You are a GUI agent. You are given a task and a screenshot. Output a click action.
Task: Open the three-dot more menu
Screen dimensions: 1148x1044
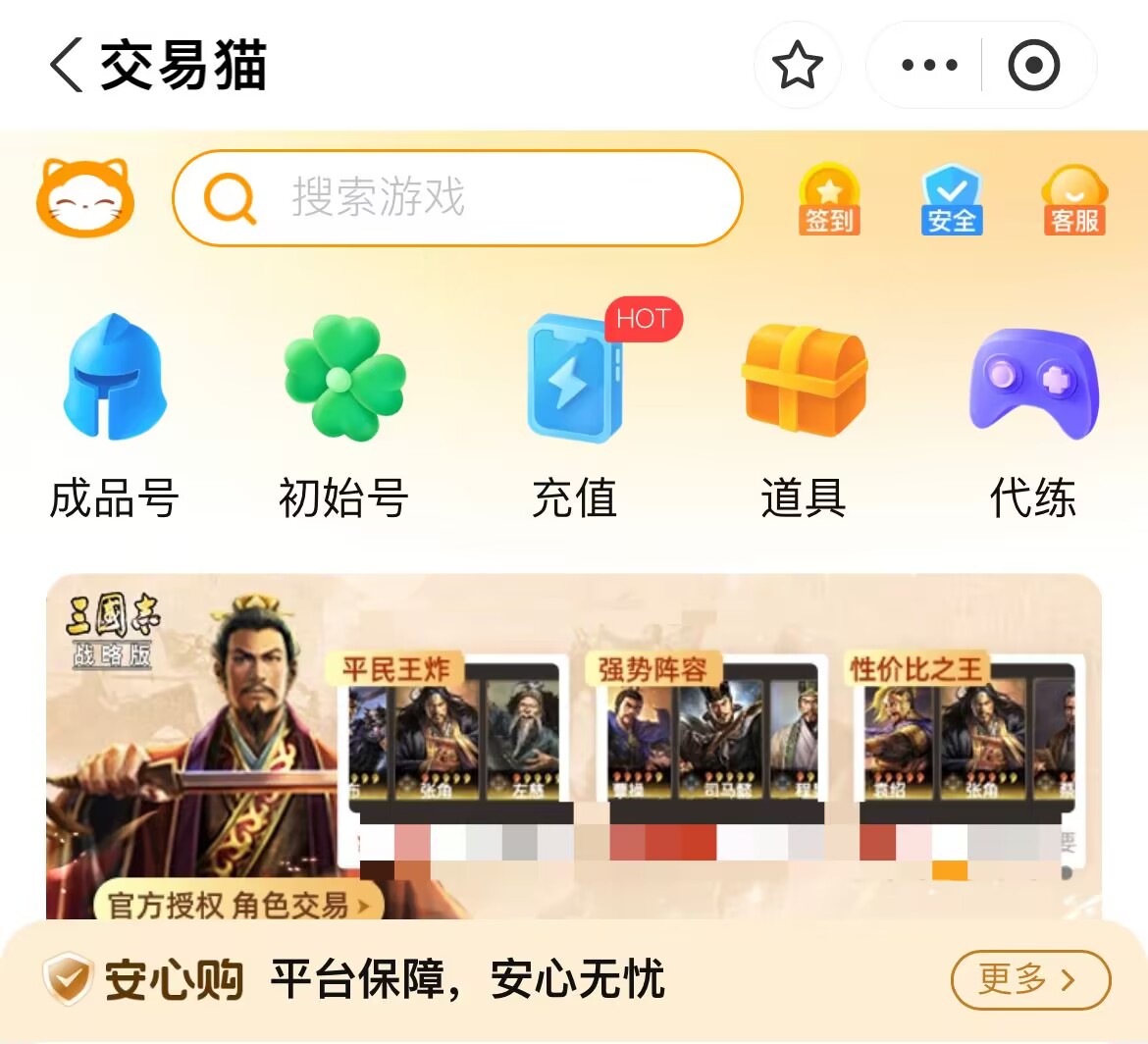pos(928,66)
